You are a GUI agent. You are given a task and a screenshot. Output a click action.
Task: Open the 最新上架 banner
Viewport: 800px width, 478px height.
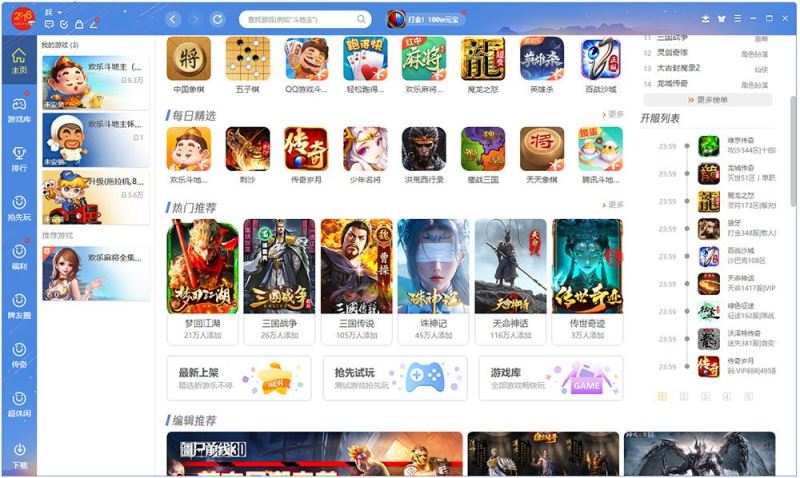[239, 378]
